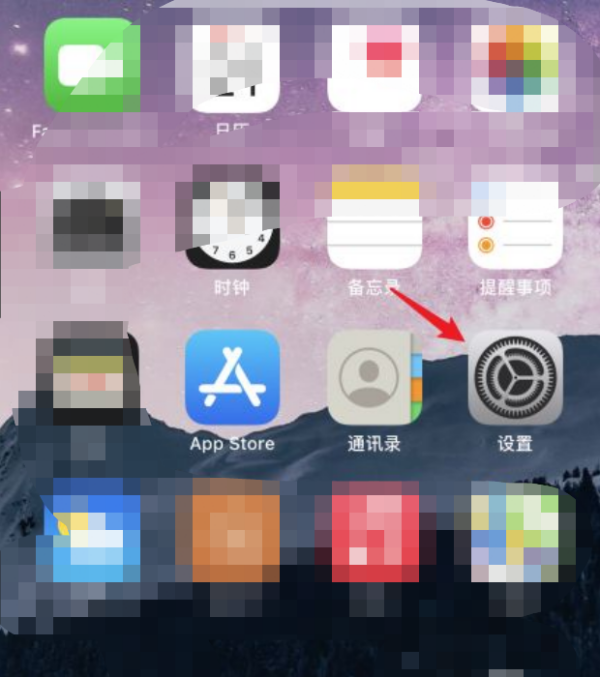
Task: Open the 时钟 clock app
Action: (x=232, y=222)
